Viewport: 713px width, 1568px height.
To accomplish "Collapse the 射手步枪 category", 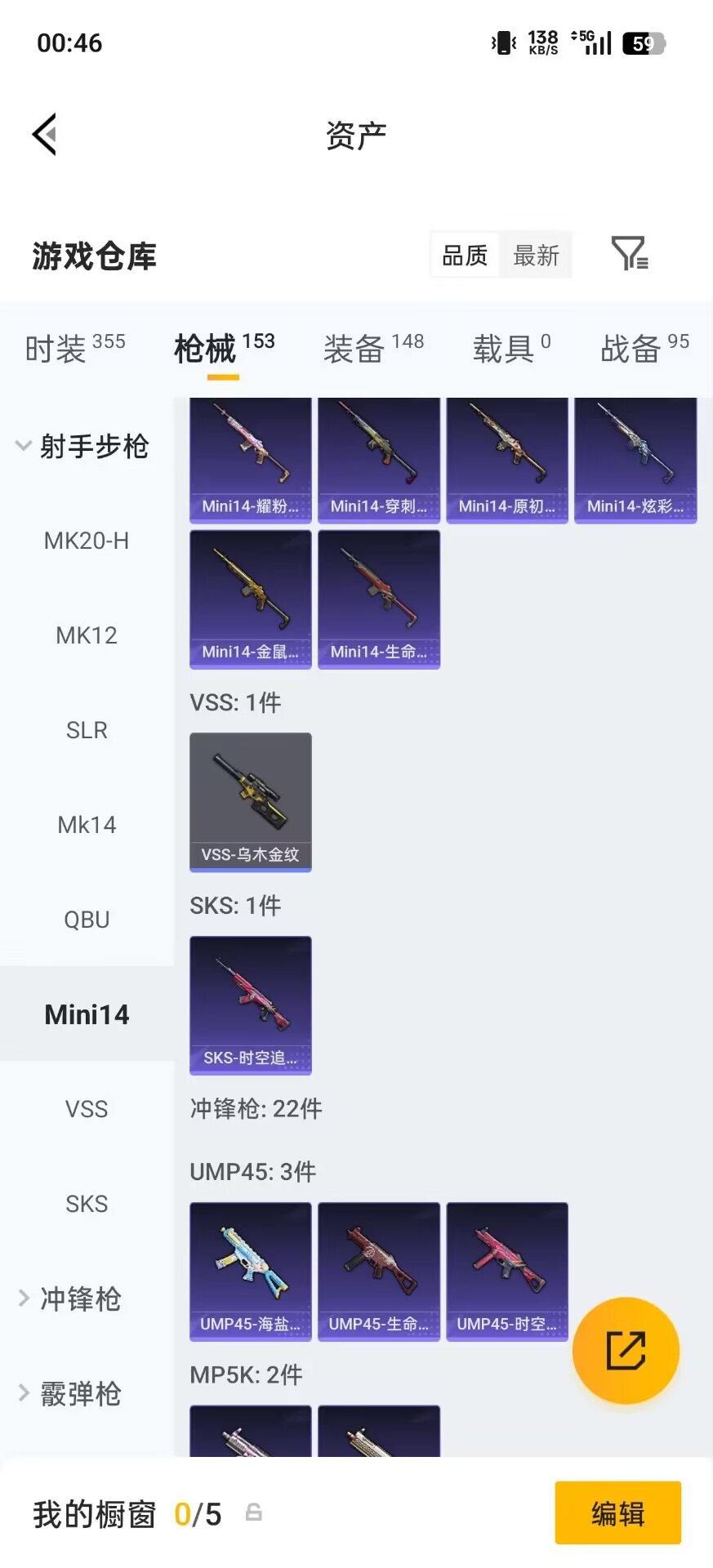I will pyautogui.click(x=82, y=446).
